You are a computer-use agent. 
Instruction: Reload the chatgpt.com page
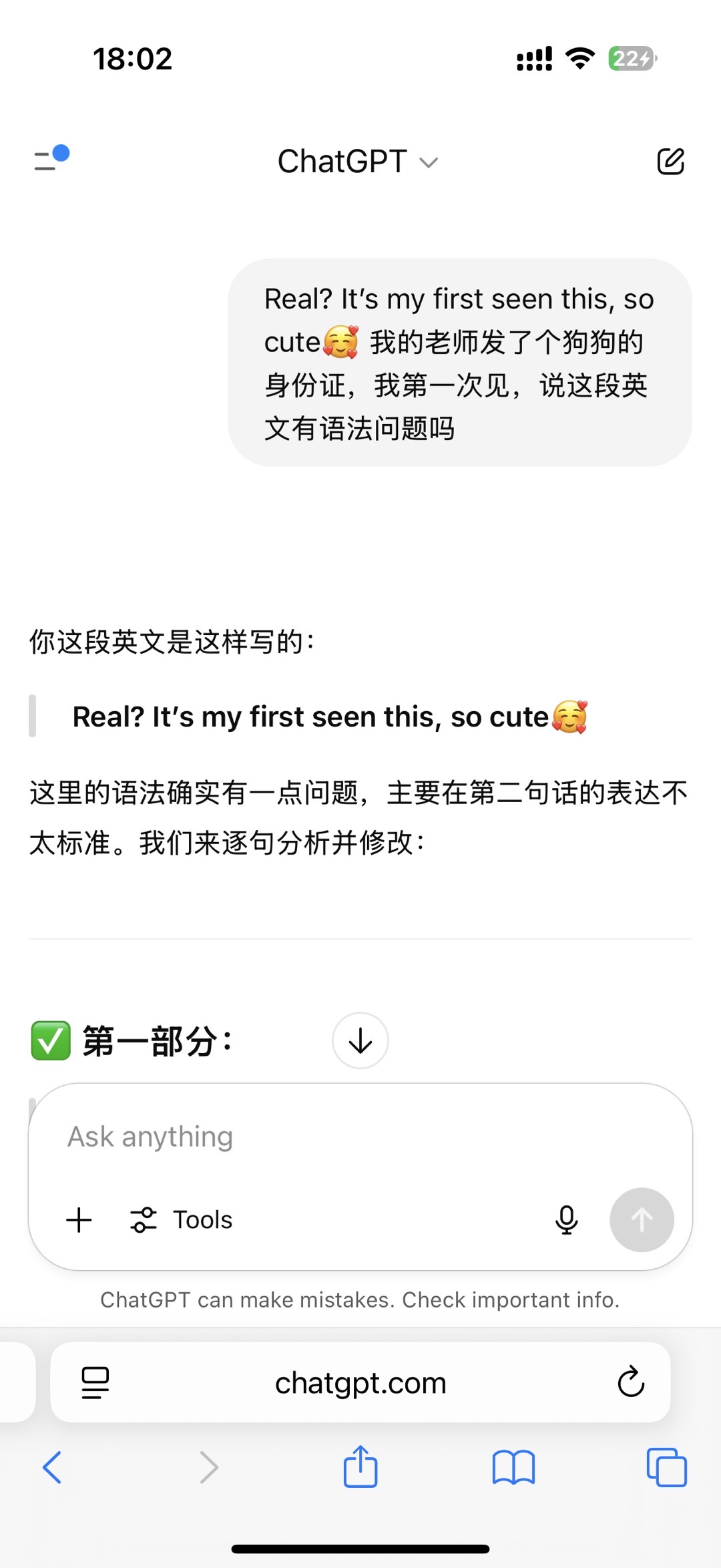(631, 1382)
